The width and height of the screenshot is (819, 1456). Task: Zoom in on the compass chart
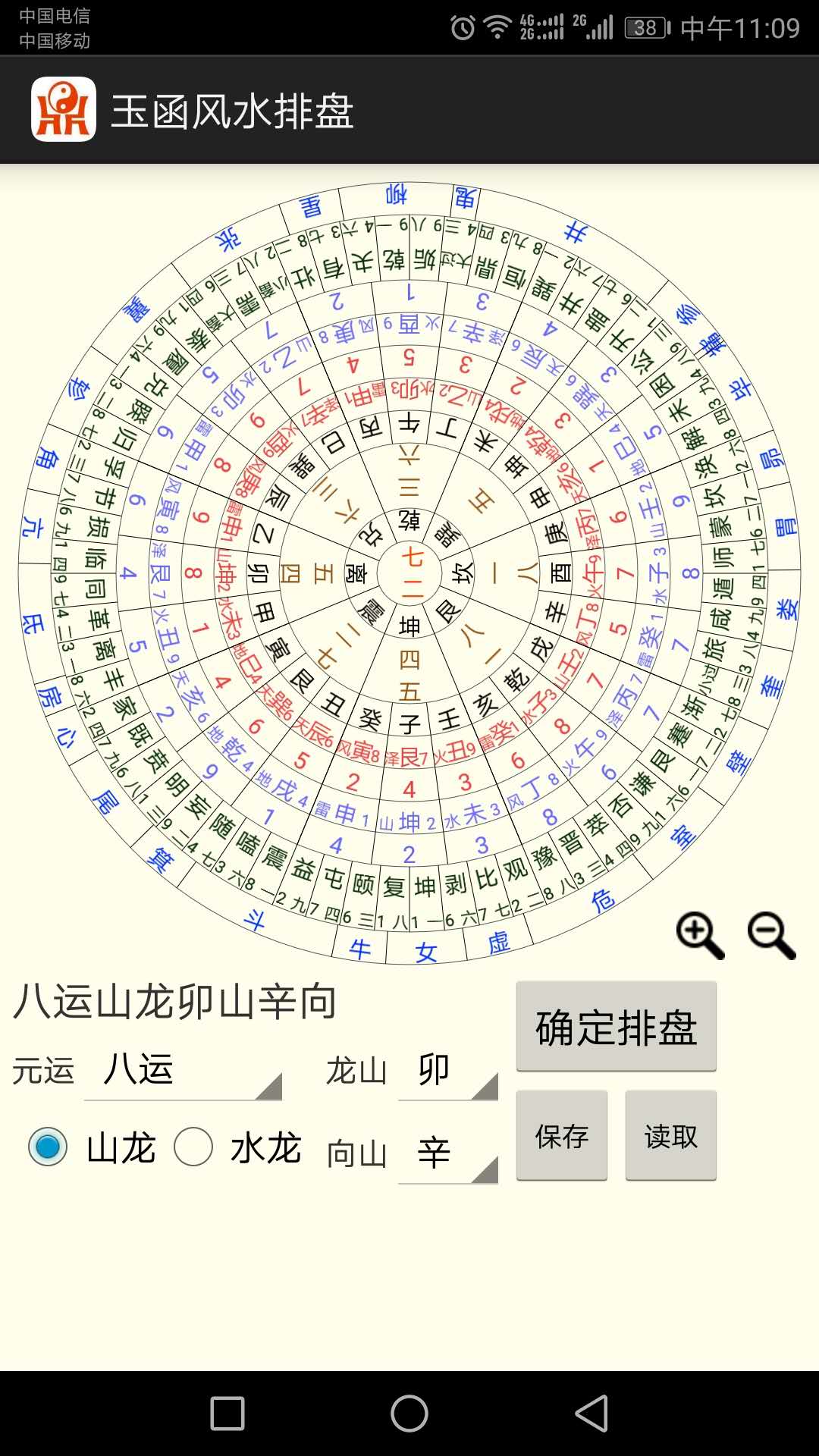coord(699,936)
